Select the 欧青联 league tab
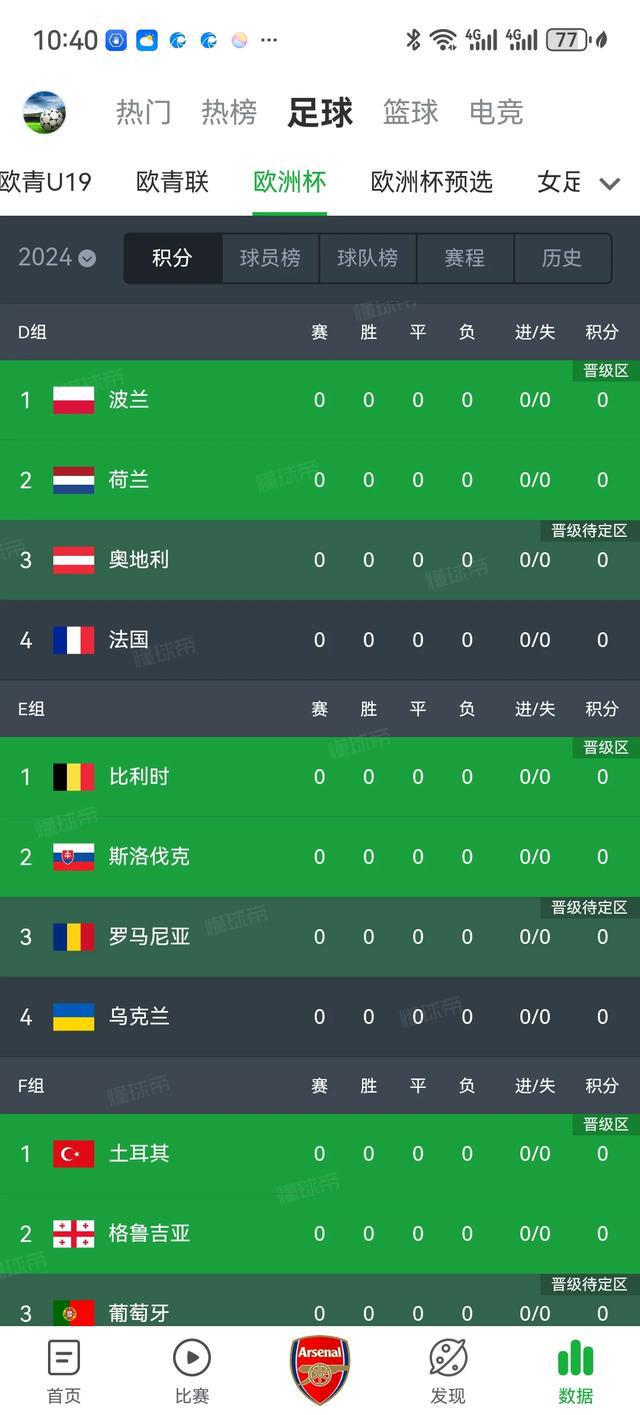Screen dimensions: 640x1415 pos(172,182)
